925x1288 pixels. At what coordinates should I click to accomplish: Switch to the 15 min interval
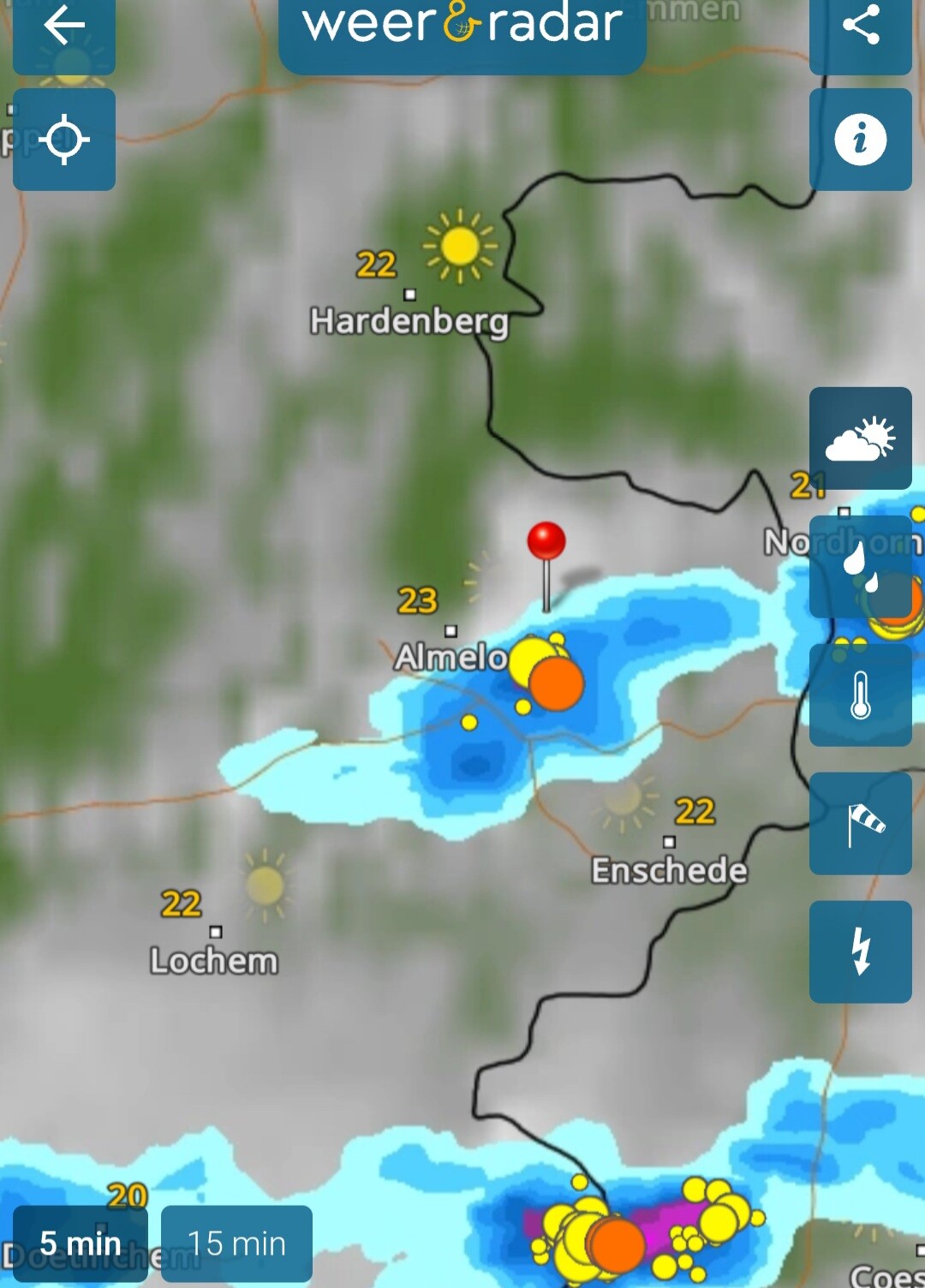236,1243
